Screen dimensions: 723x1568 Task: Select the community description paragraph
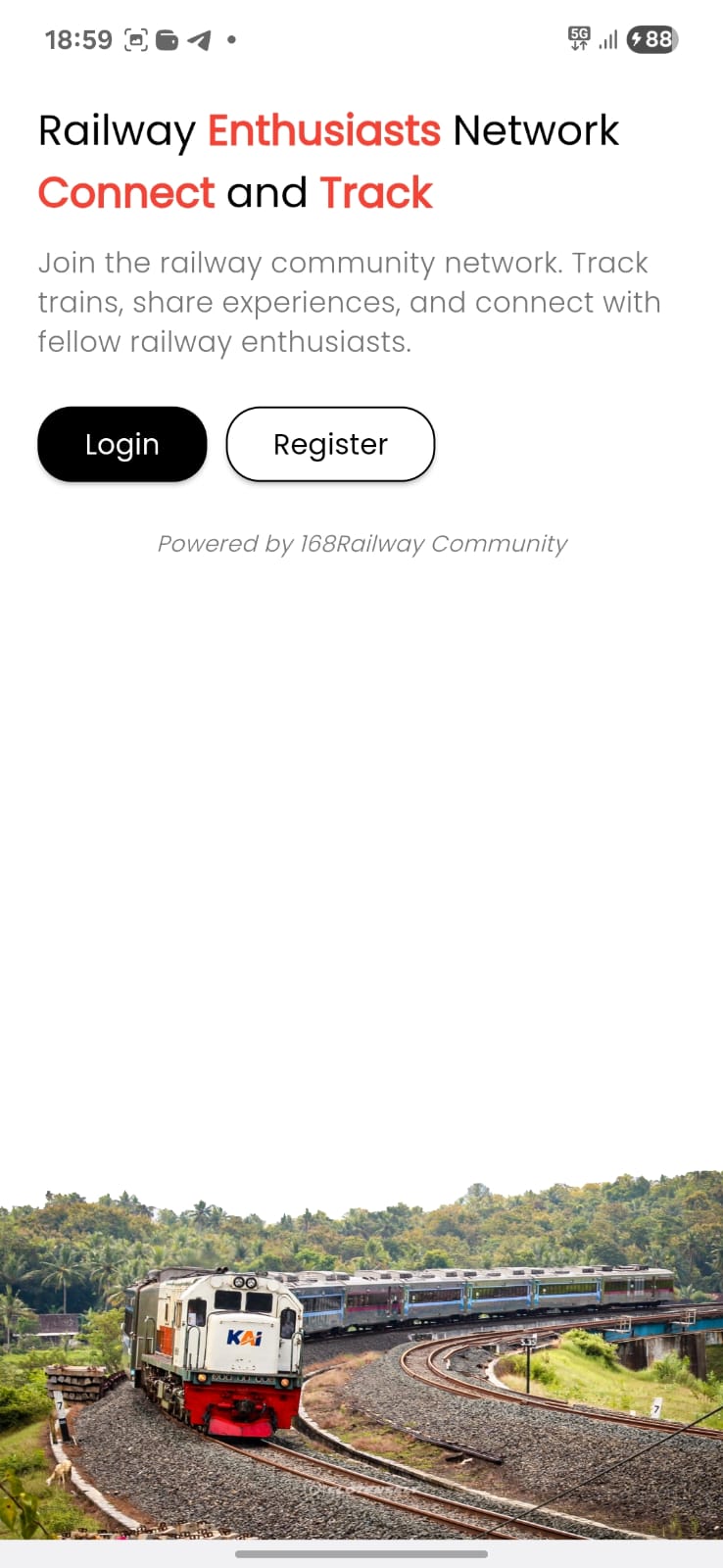tap(349, 302)
